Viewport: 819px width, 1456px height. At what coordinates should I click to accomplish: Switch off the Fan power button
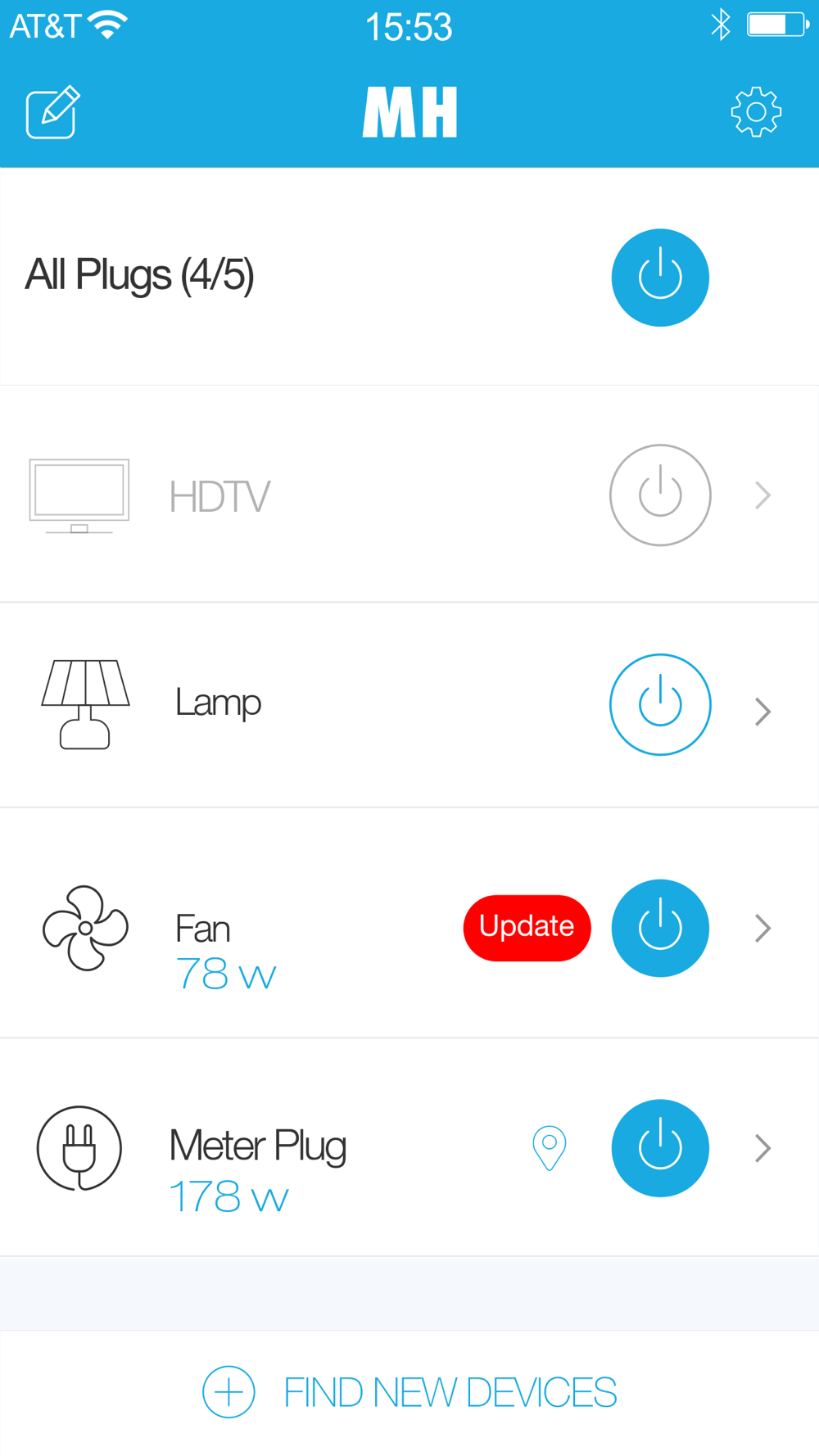point(660,928)
